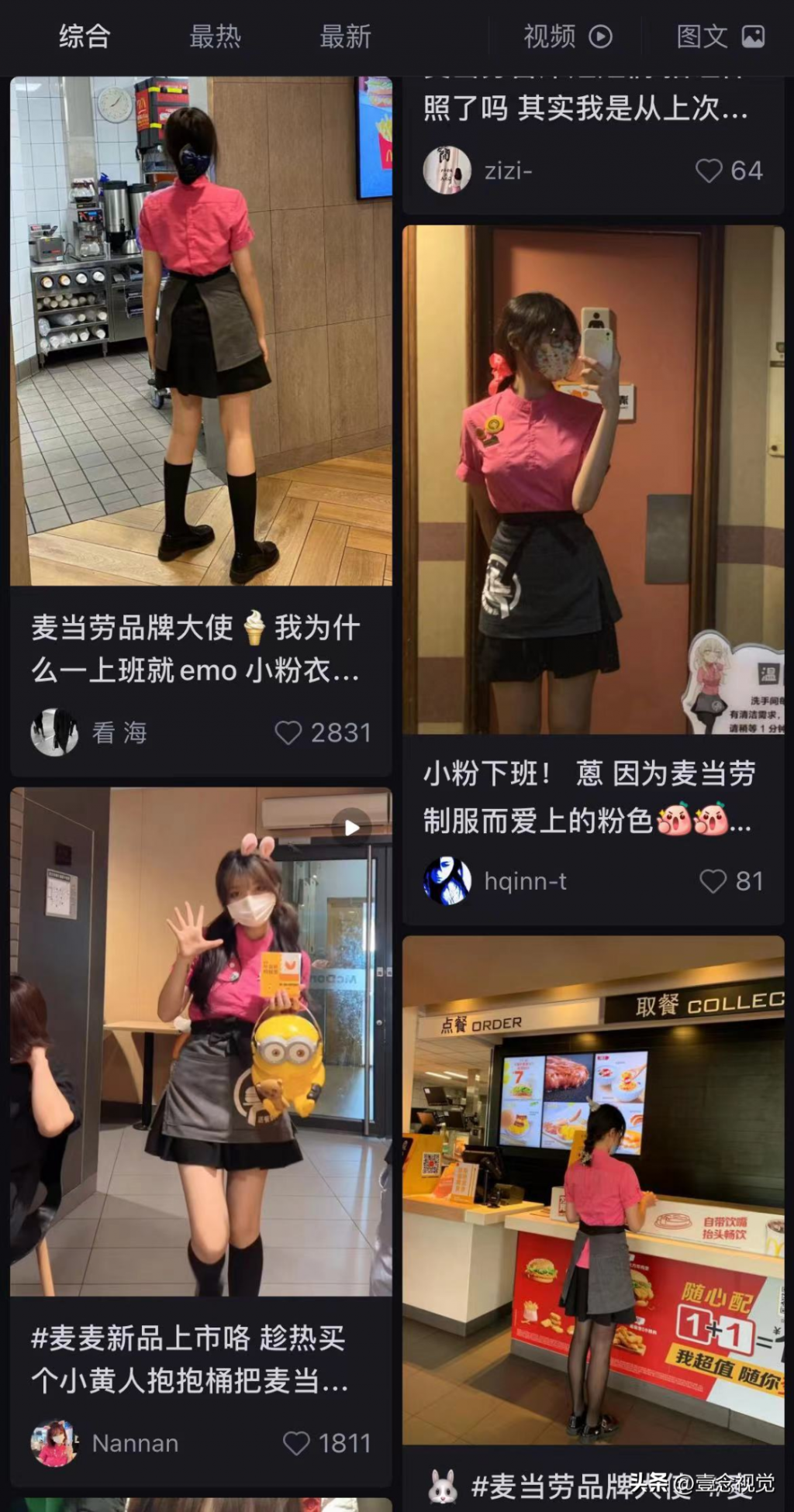Like the post by Nannan
The width and height of the screenshot is (794, 1512).
click(296, 1443)
